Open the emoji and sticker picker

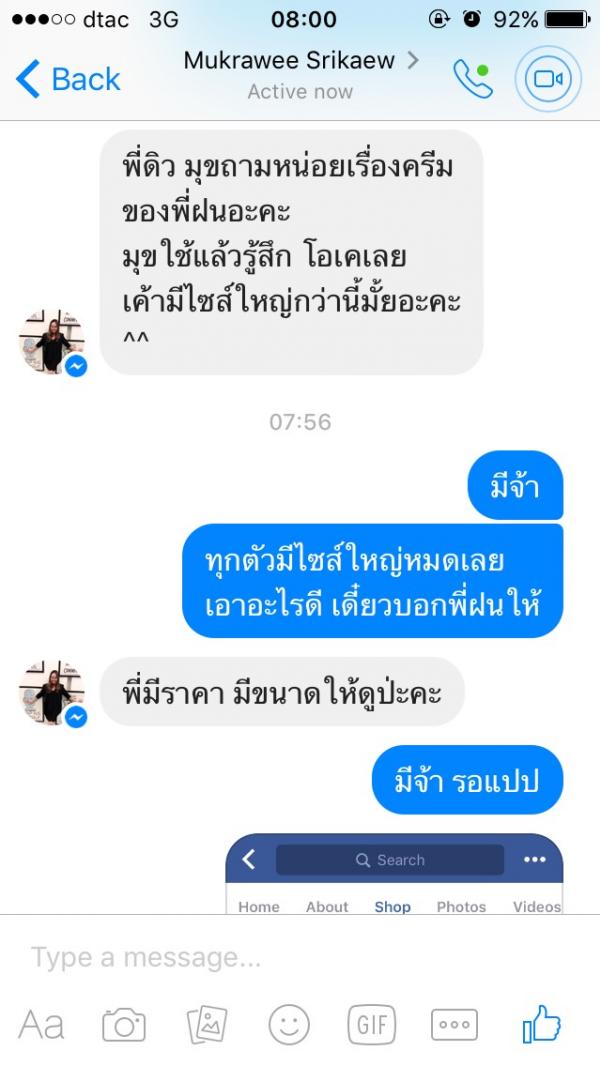pos(289,1024)
